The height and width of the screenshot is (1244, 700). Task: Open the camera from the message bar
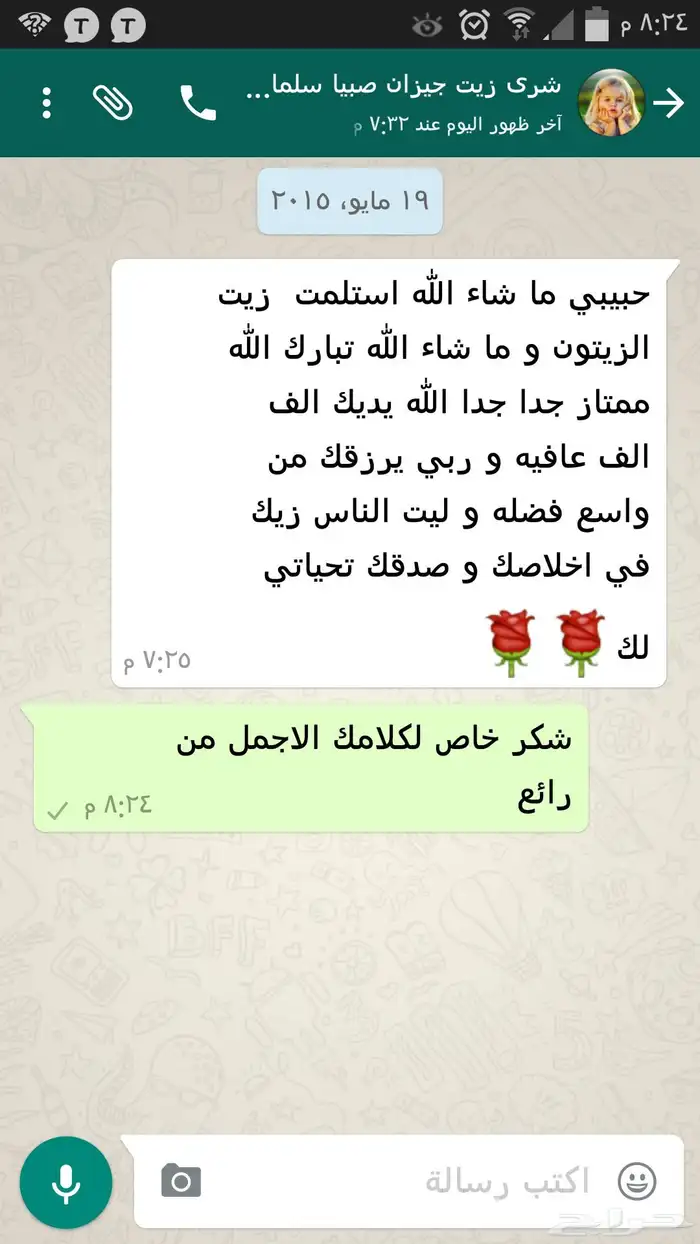point(181,1181)
